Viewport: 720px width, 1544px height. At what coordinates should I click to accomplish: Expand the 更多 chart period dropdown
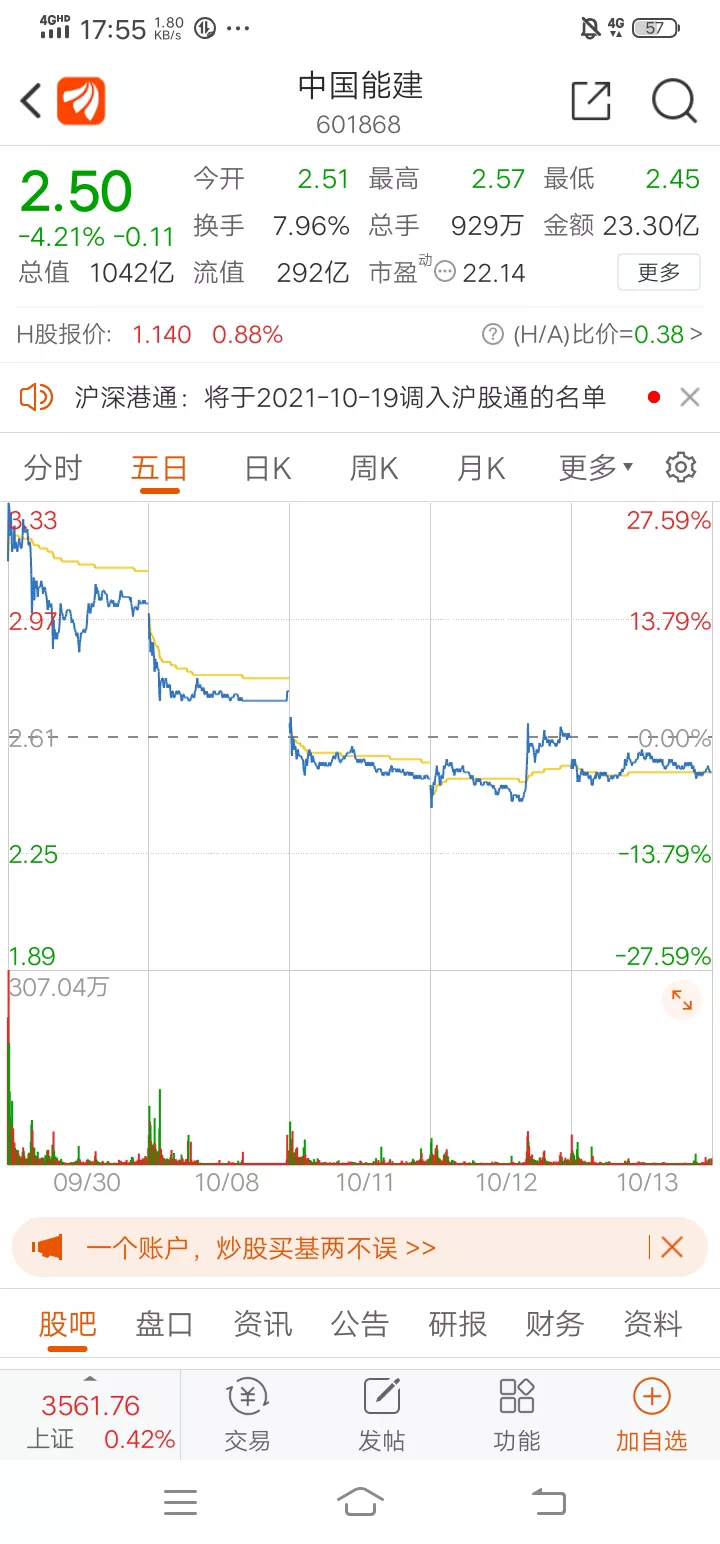595,468
